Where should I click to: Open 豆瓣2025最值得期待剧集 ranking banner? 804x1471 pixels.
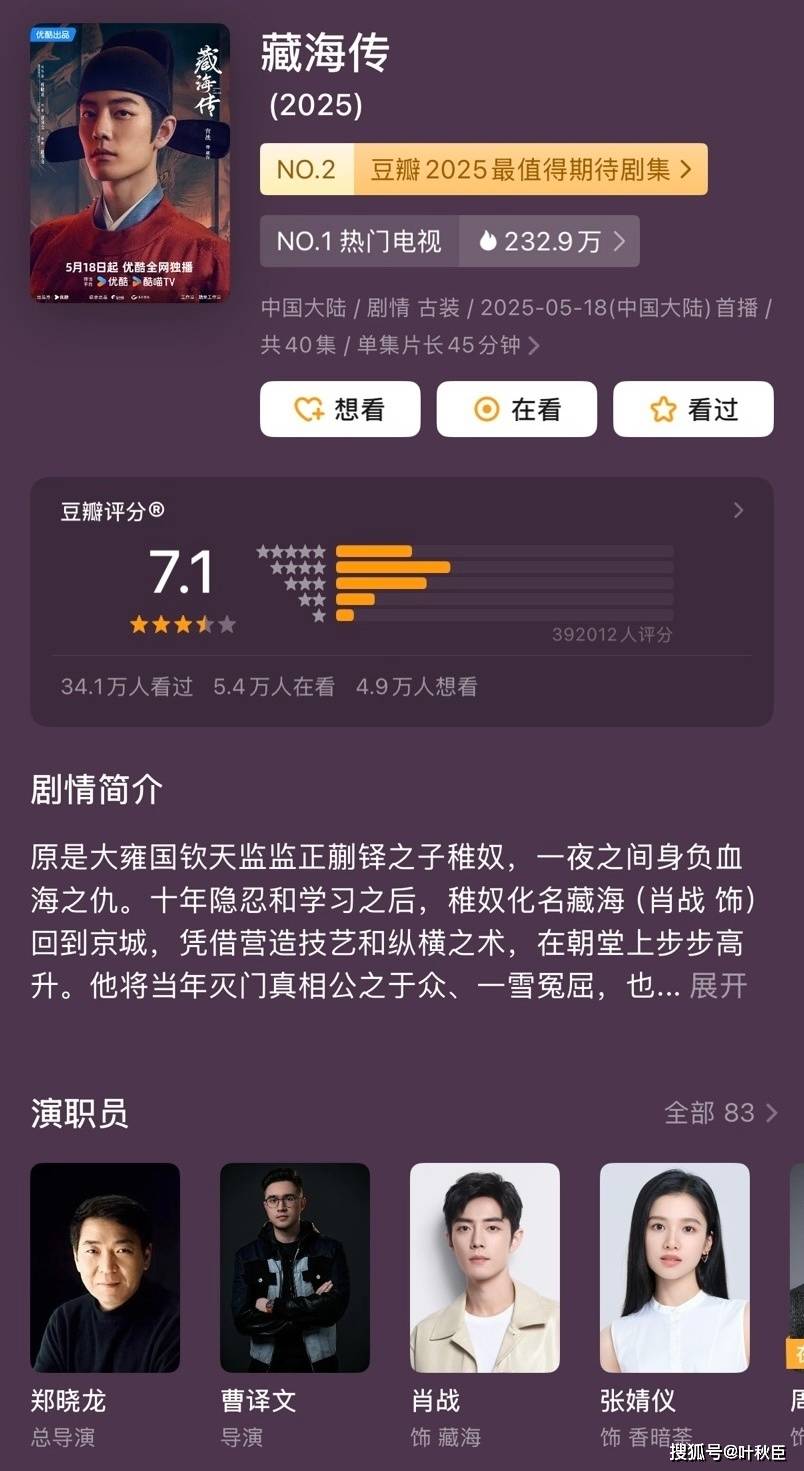pos(483,169)
